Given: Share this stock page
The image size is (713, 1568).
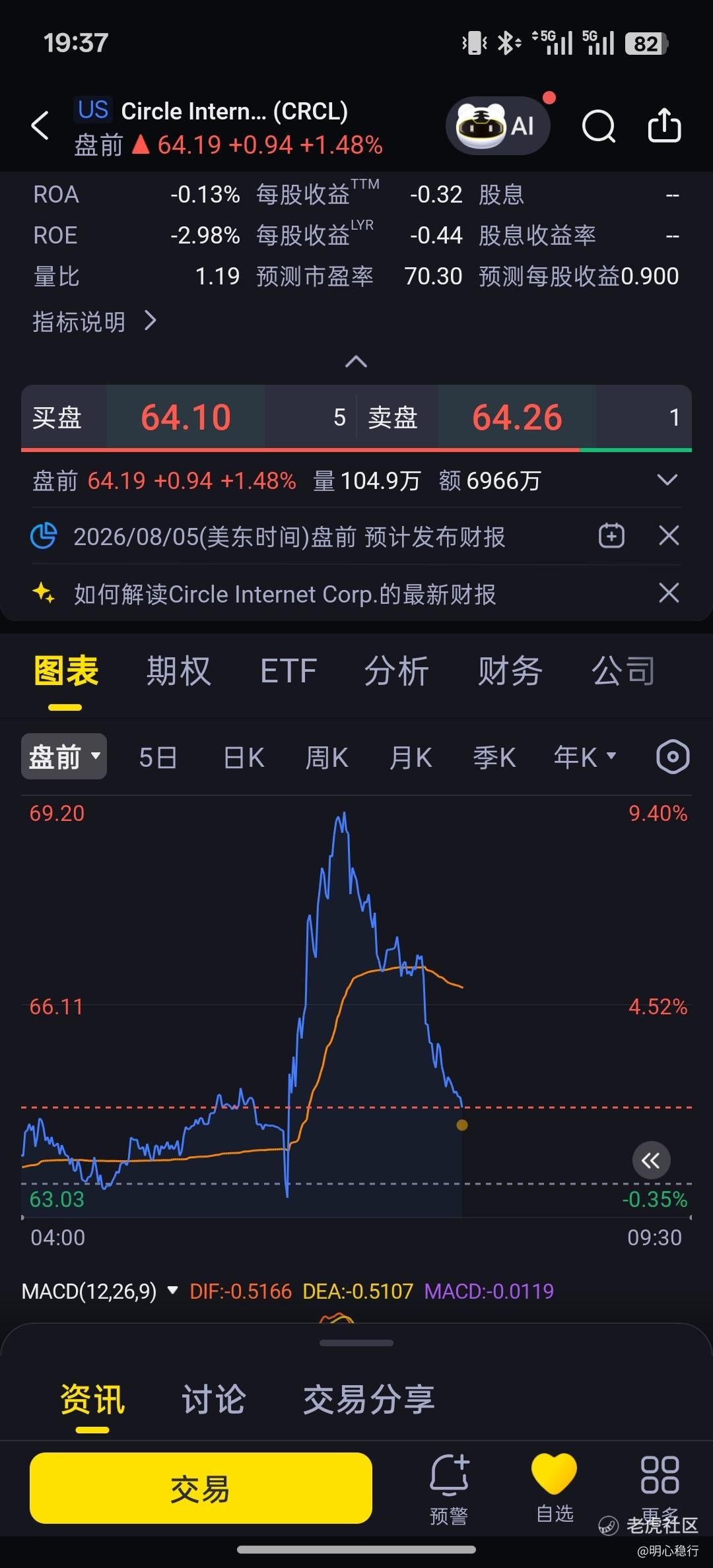Looking at the screenshot, I should click(x=664, y=125).
